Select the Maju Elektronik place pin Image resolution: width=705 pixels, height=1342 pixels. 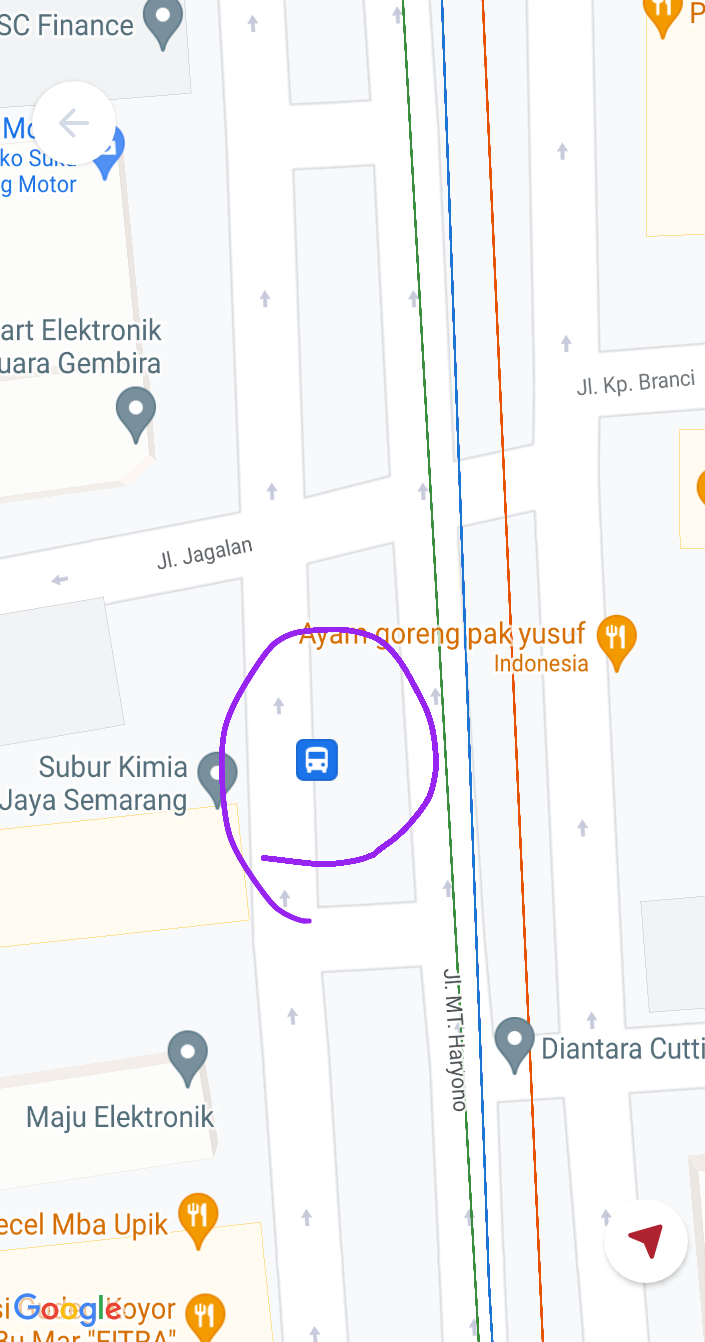pyautogui.click(x=187, y=1054)
